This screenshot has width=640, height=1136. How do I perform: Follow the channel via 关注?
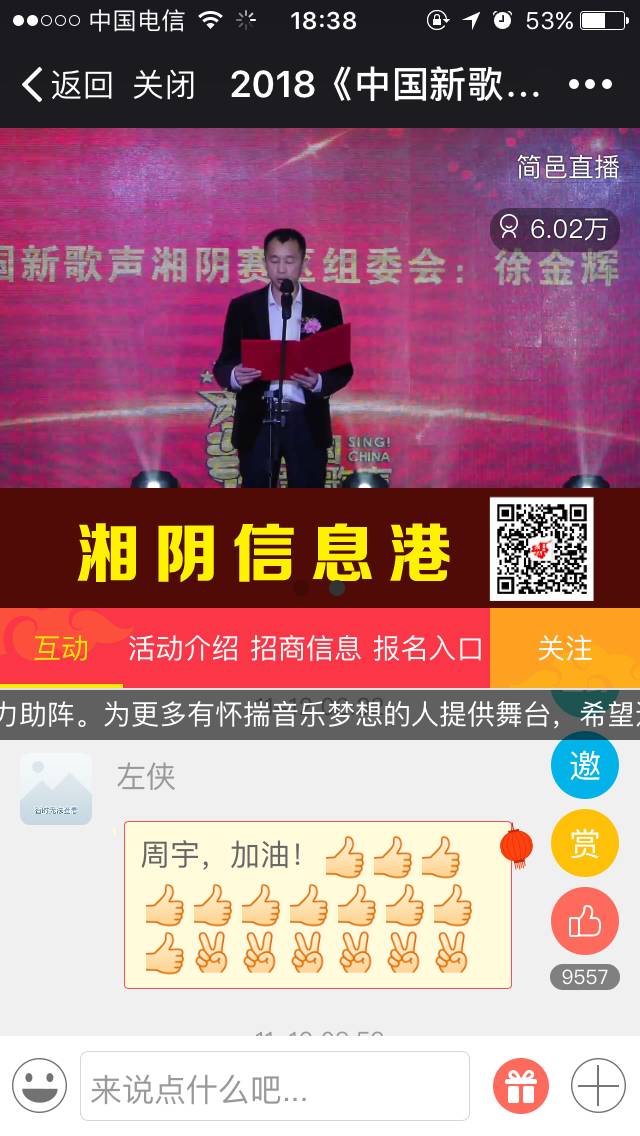[x=565, y=648]
